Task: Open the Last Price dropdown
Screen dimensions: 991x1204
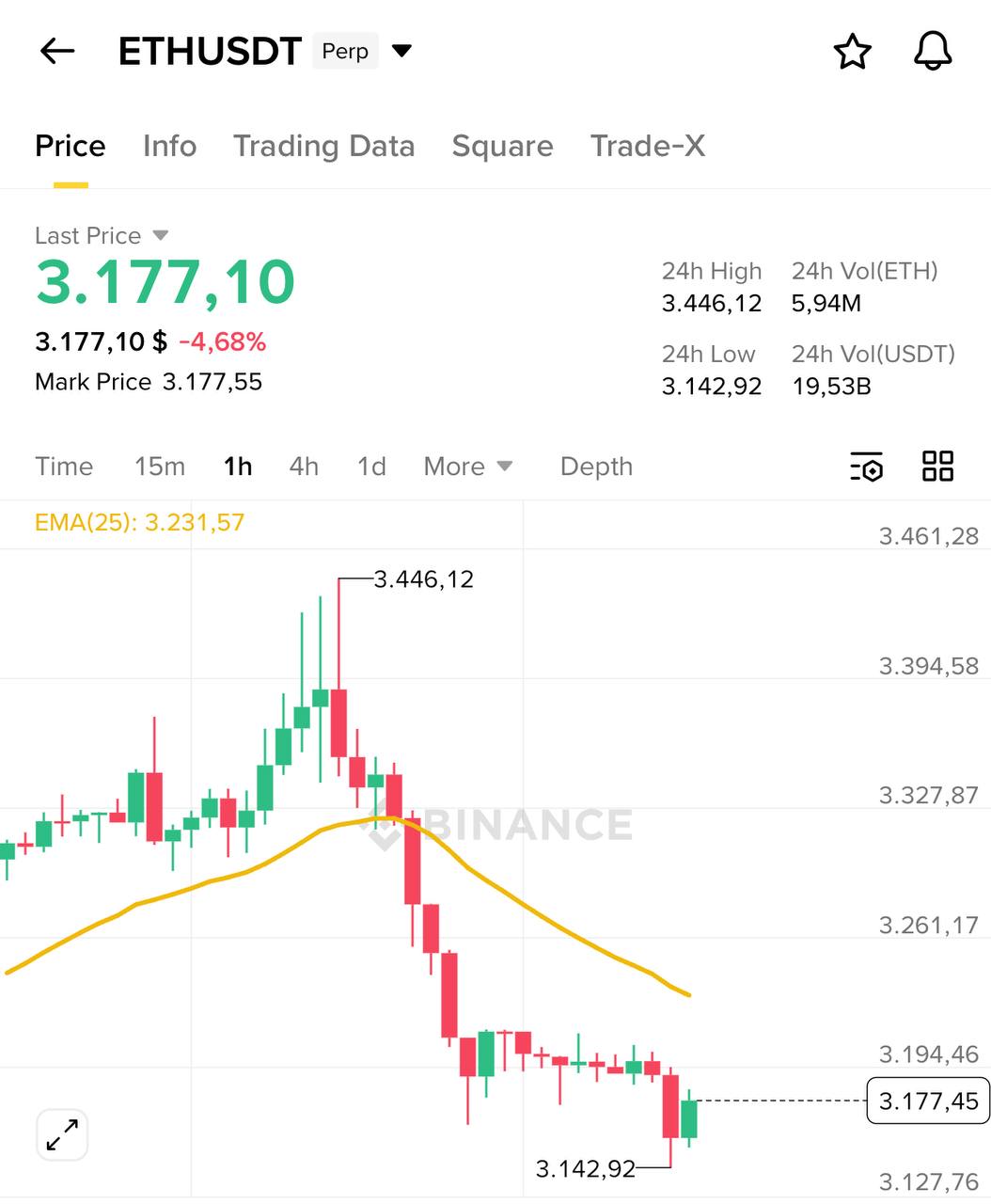Action: 101,235
